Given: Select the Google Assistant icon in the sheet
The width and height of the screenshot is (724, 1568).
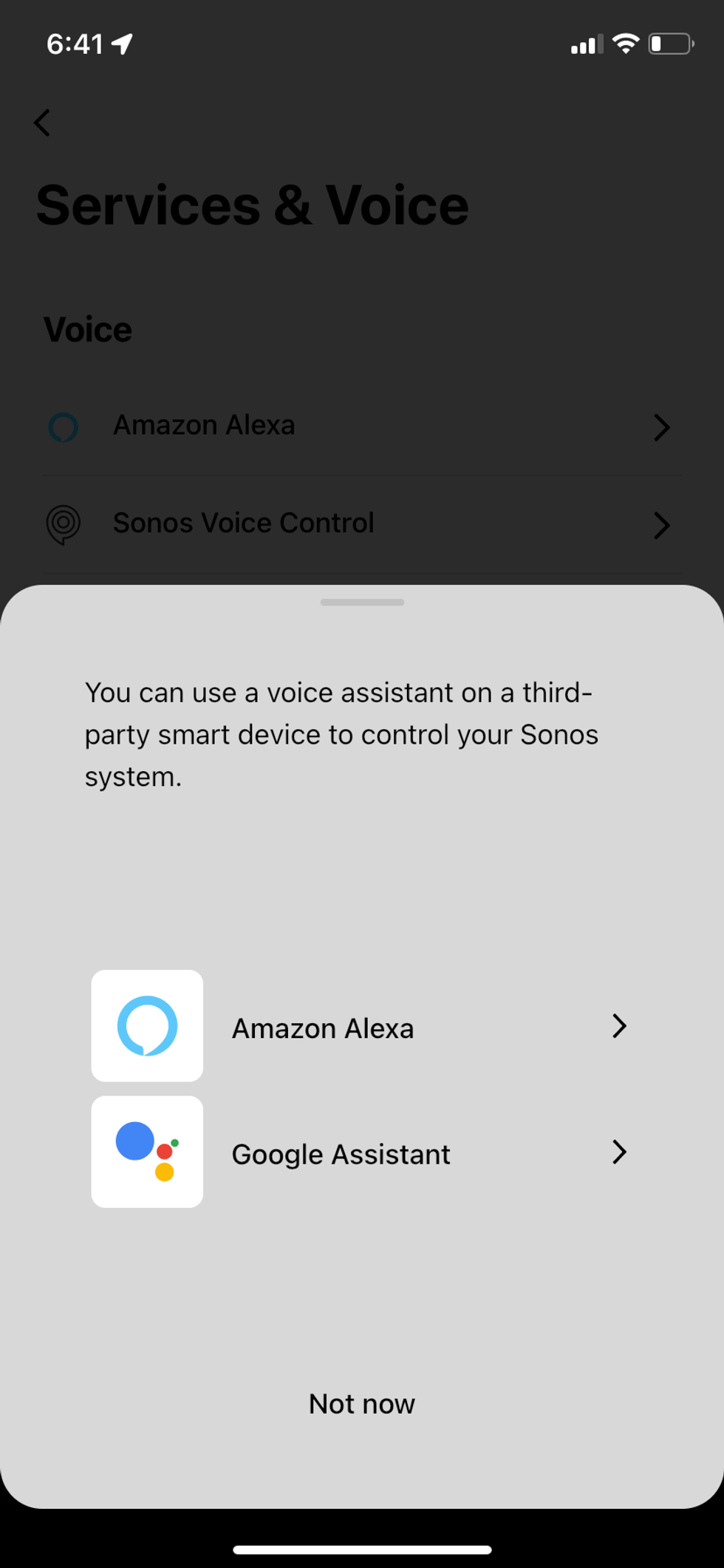Looking at the screenshot, I should (147, 1151).
